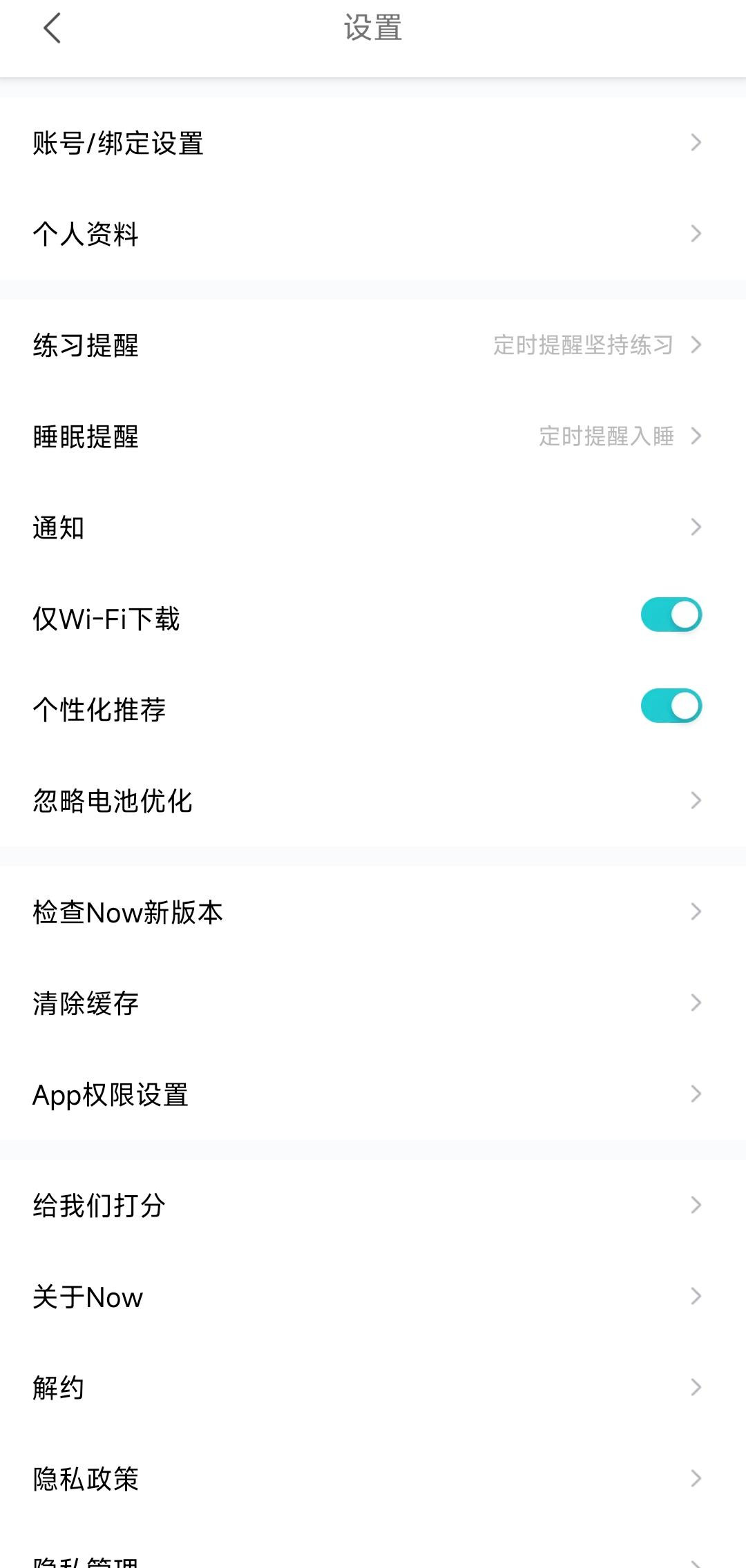Disable the 个性化推荐 switch
The width and height of the screenshot is (746, 1568).
pyautogui.click(x=671, y=706)
